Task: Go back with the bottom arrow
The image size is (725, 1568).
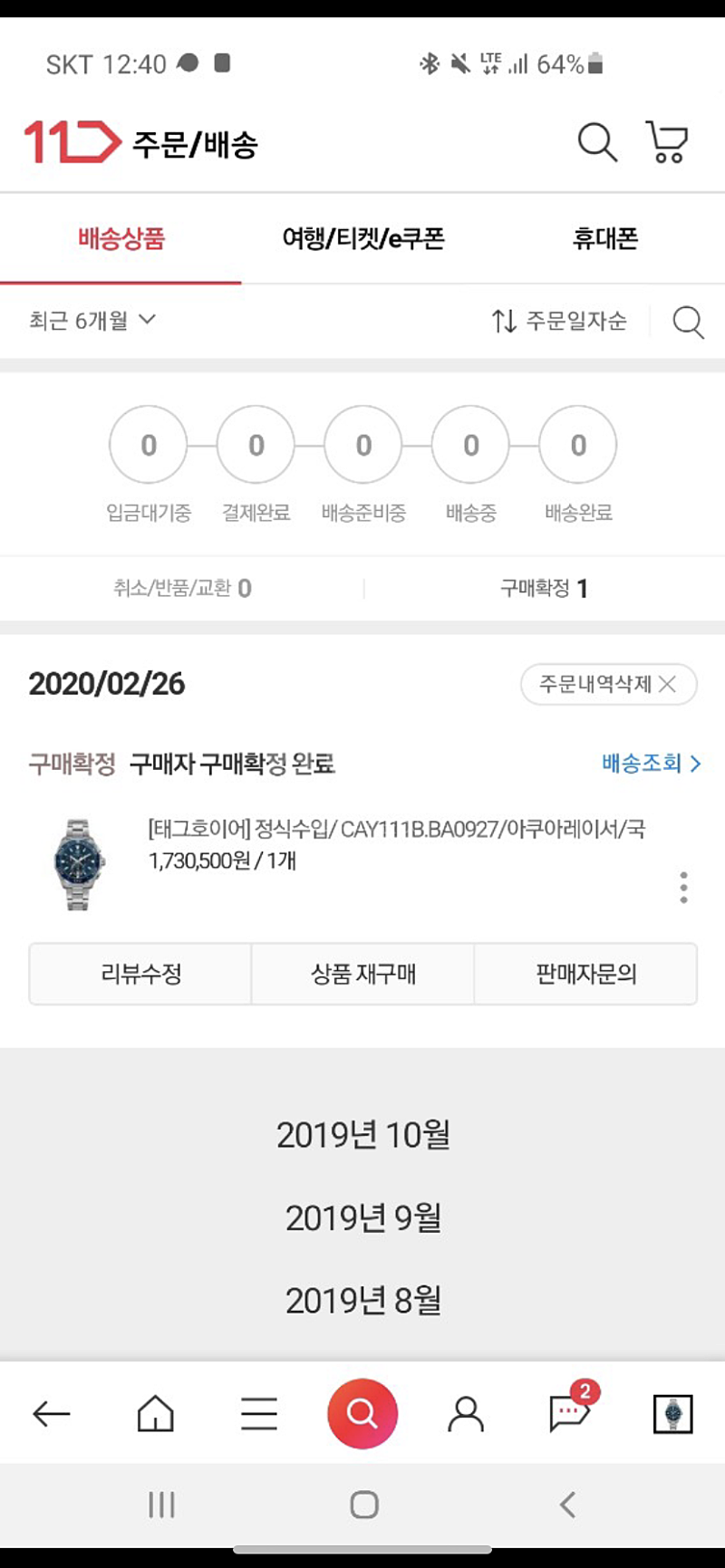Action: tap(52, 1414)
